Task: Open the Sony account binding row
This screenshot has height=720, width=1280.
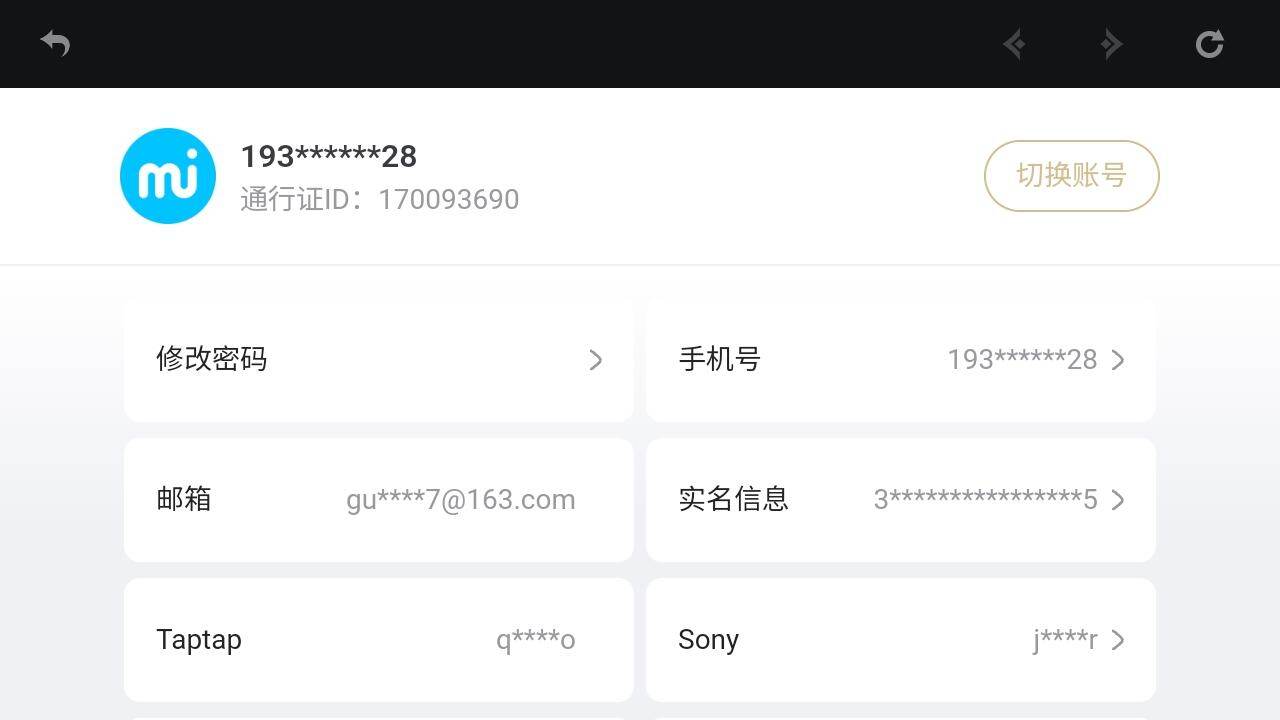Action: coord(900,640)
